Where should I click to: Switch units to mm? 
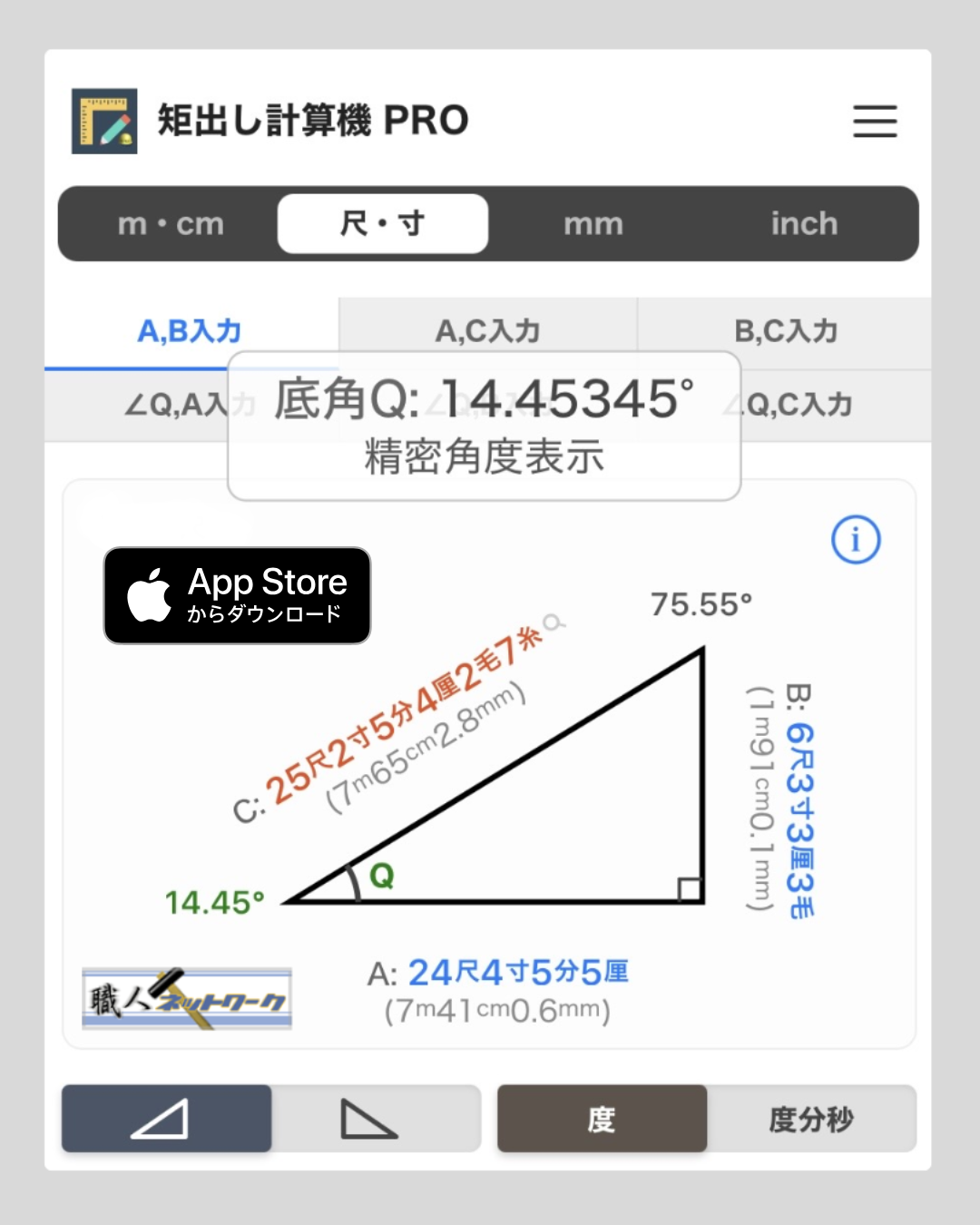click(593, 224)
